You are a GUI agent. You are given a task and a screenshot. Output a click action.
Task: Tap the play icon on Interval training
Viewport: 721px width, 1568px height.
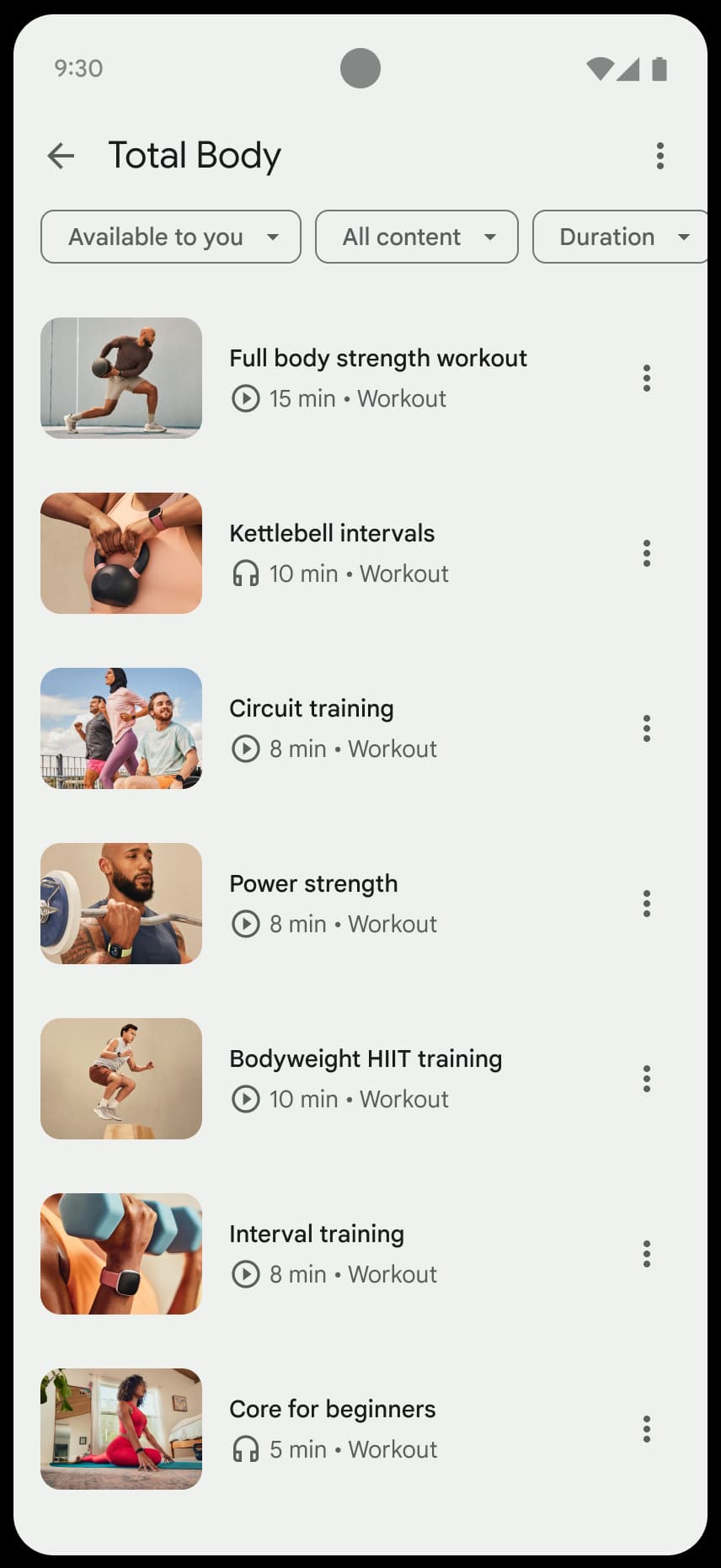click(x=245, y=1275)
